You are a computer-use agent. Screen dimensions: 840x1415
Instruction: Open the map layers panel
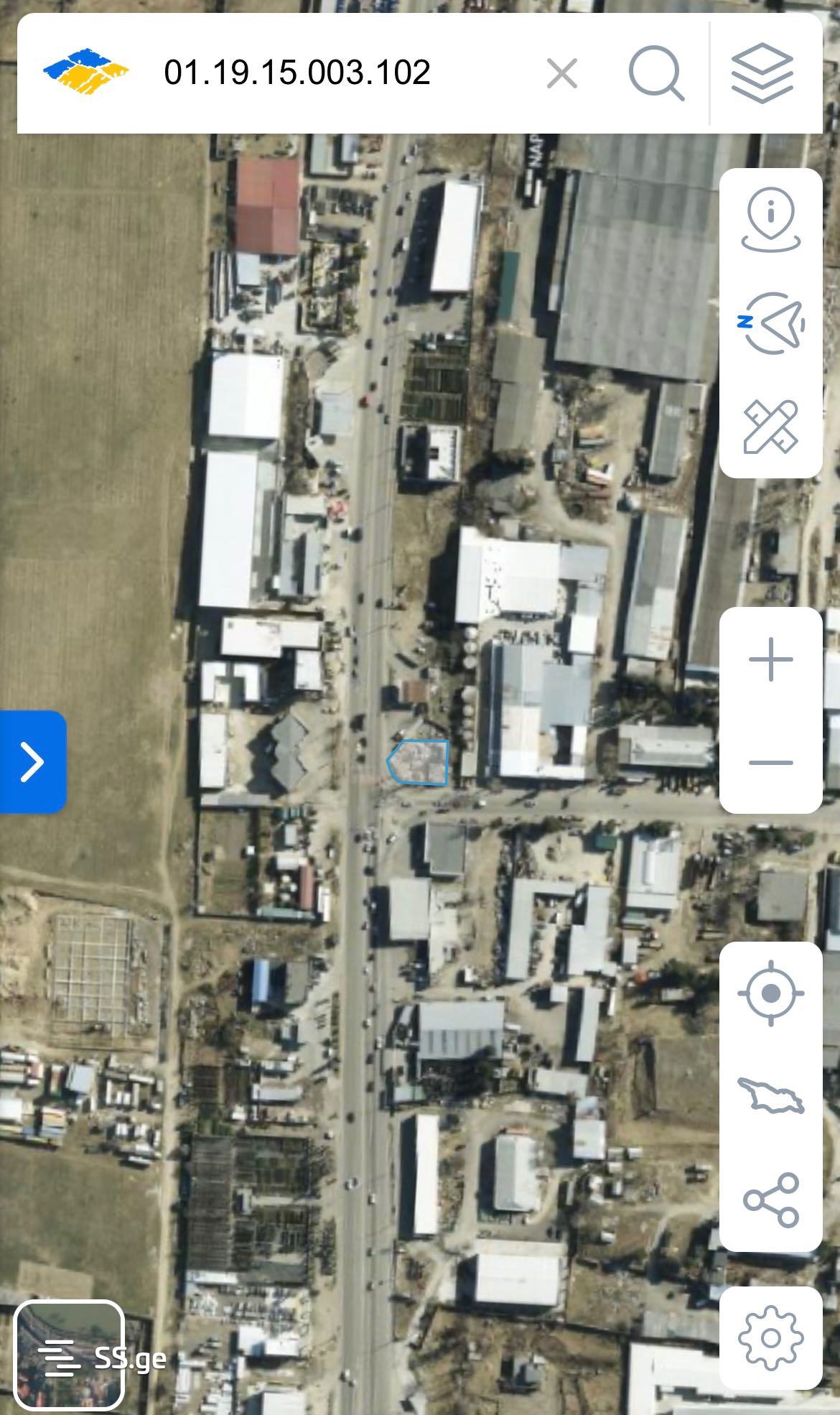point(762,73)
